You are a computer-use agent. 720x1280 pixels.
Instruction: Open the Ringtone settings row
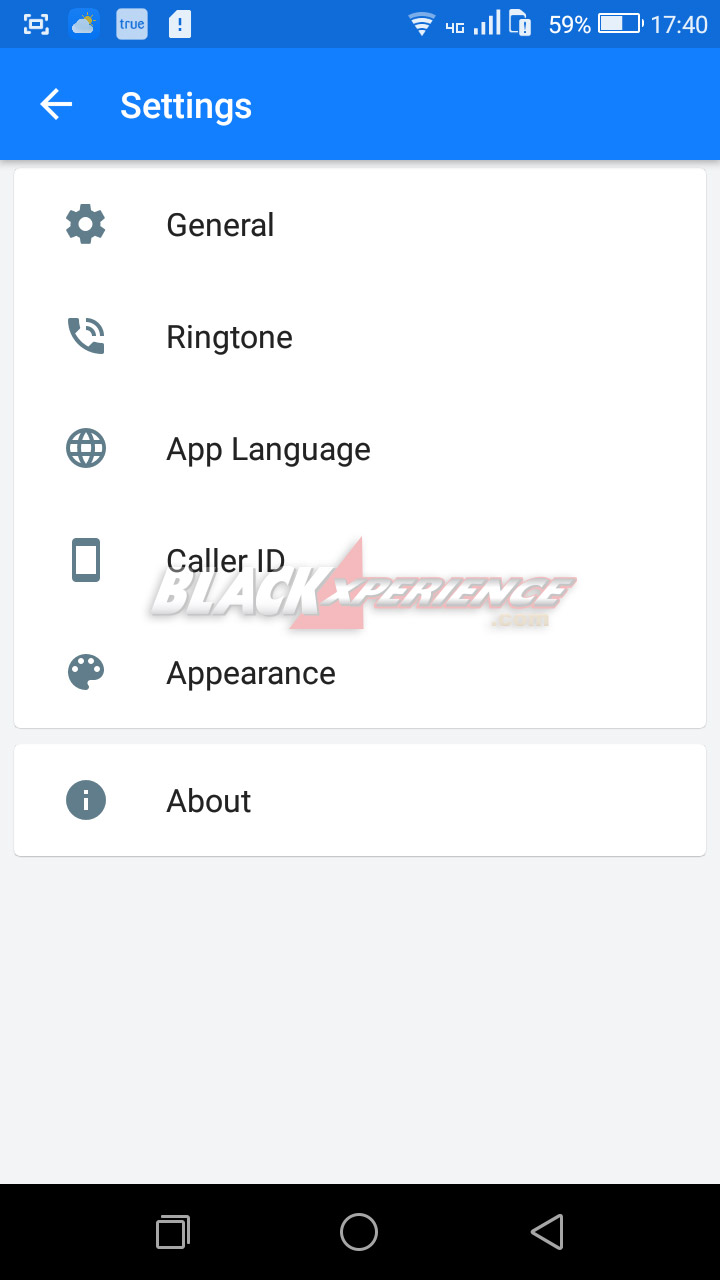[x=360, y=337]
